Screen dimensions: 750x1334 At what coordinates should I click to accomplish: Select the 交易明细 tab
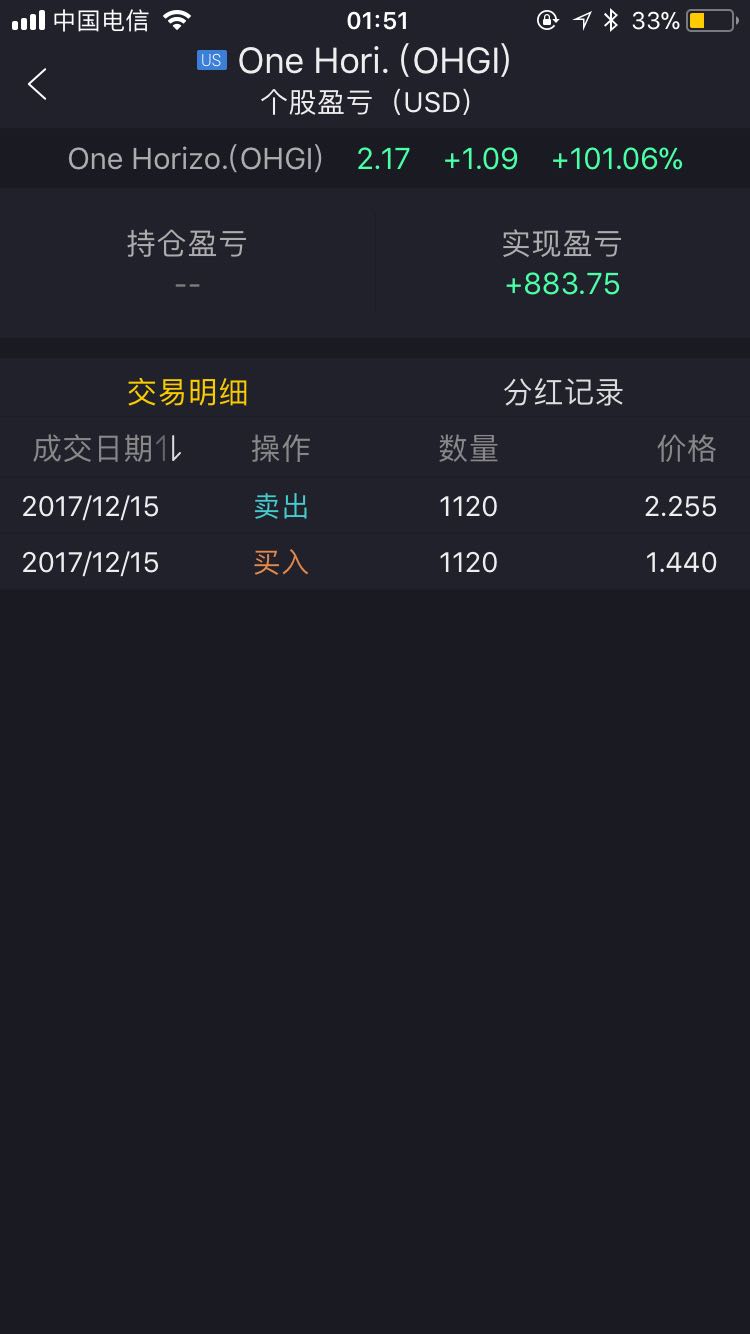click(187, 392)
